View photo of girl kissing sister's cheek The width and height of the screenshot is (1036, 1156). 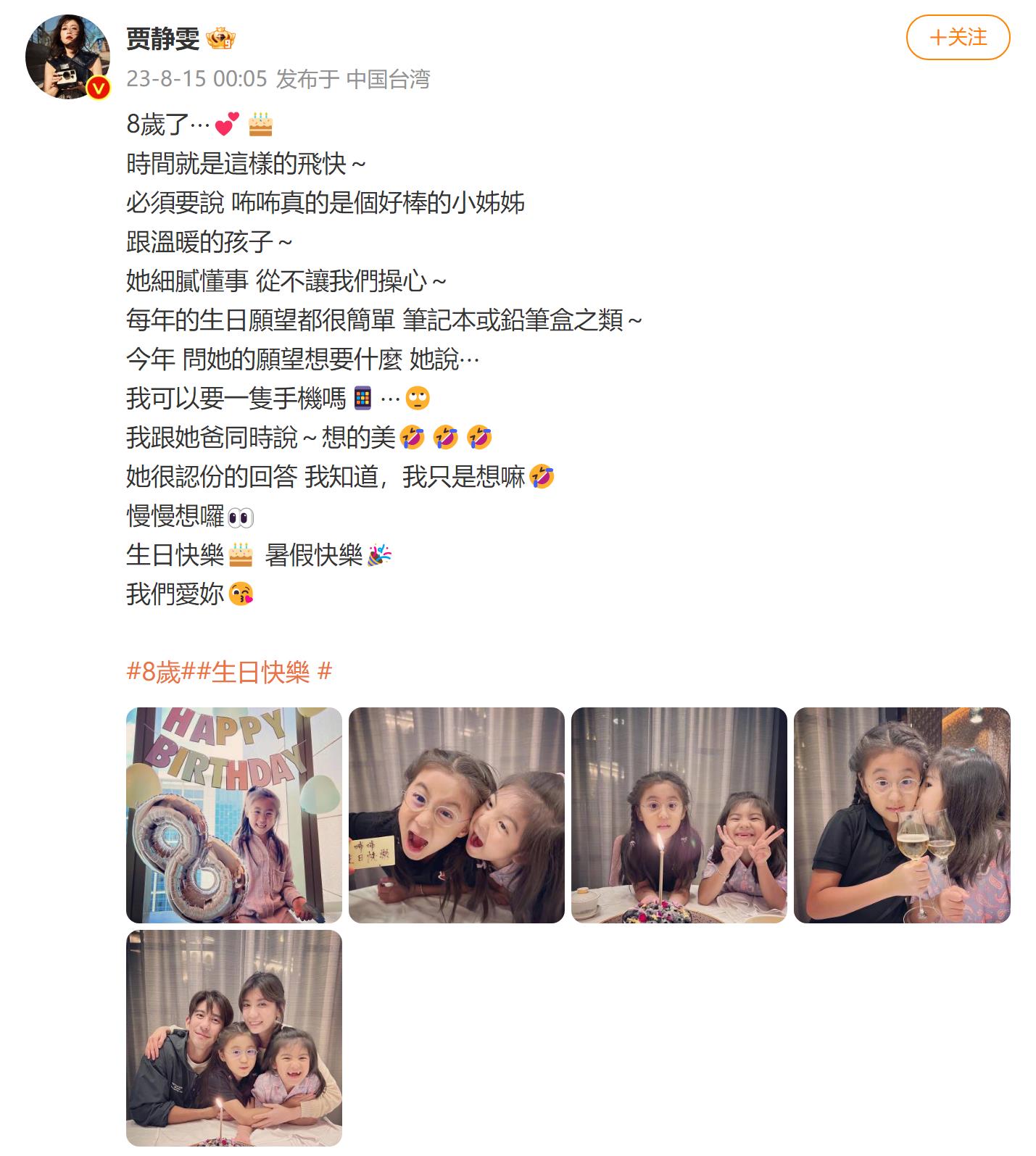tap(901, 815)
